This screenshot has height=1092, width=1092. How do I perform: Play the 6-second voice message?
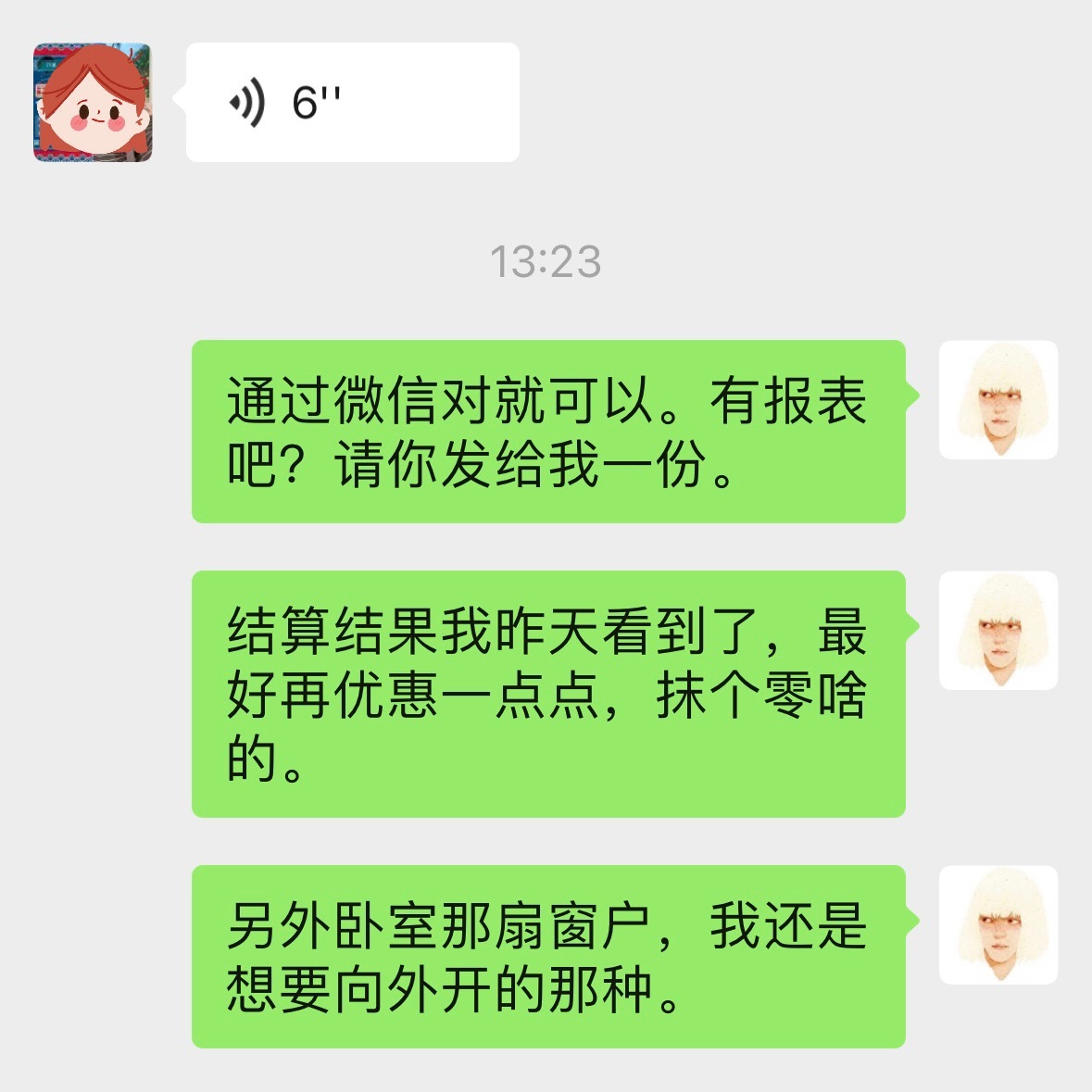tap(352, 102)
